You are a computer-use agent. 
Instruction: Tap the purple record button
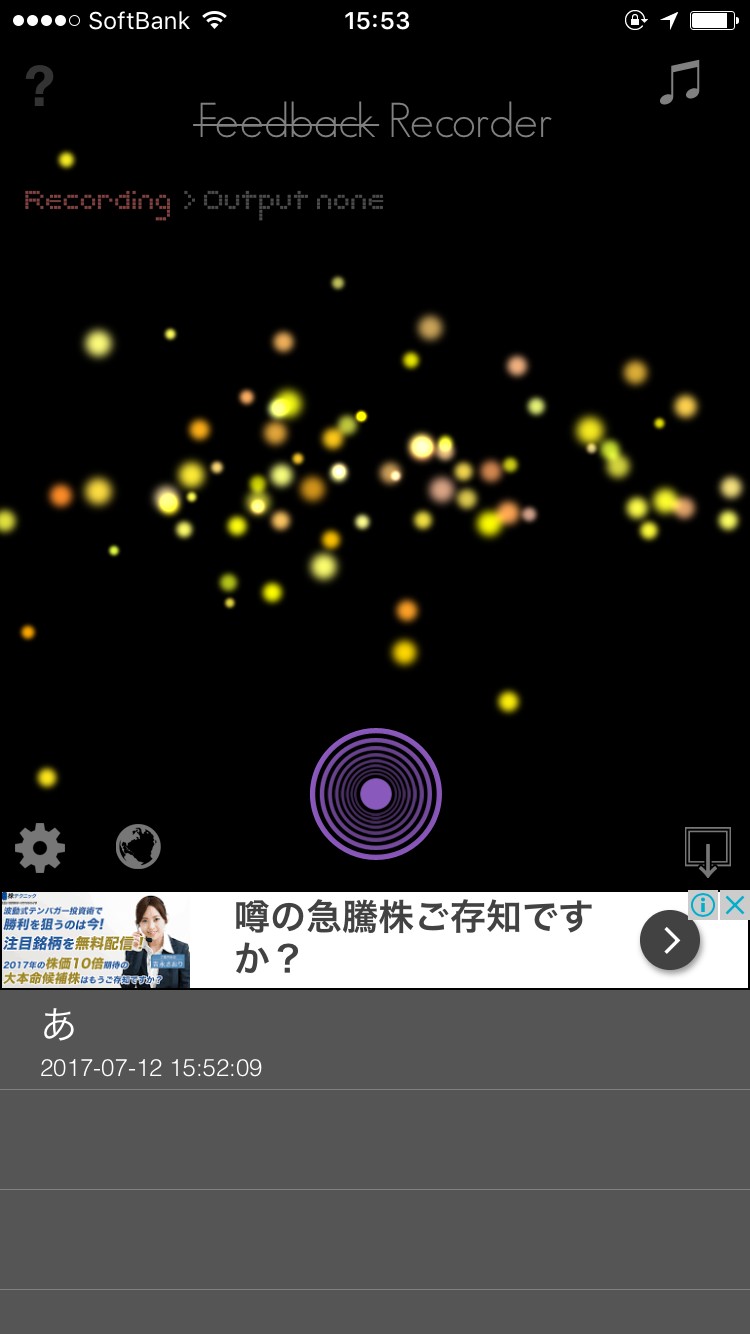point(375,794)
